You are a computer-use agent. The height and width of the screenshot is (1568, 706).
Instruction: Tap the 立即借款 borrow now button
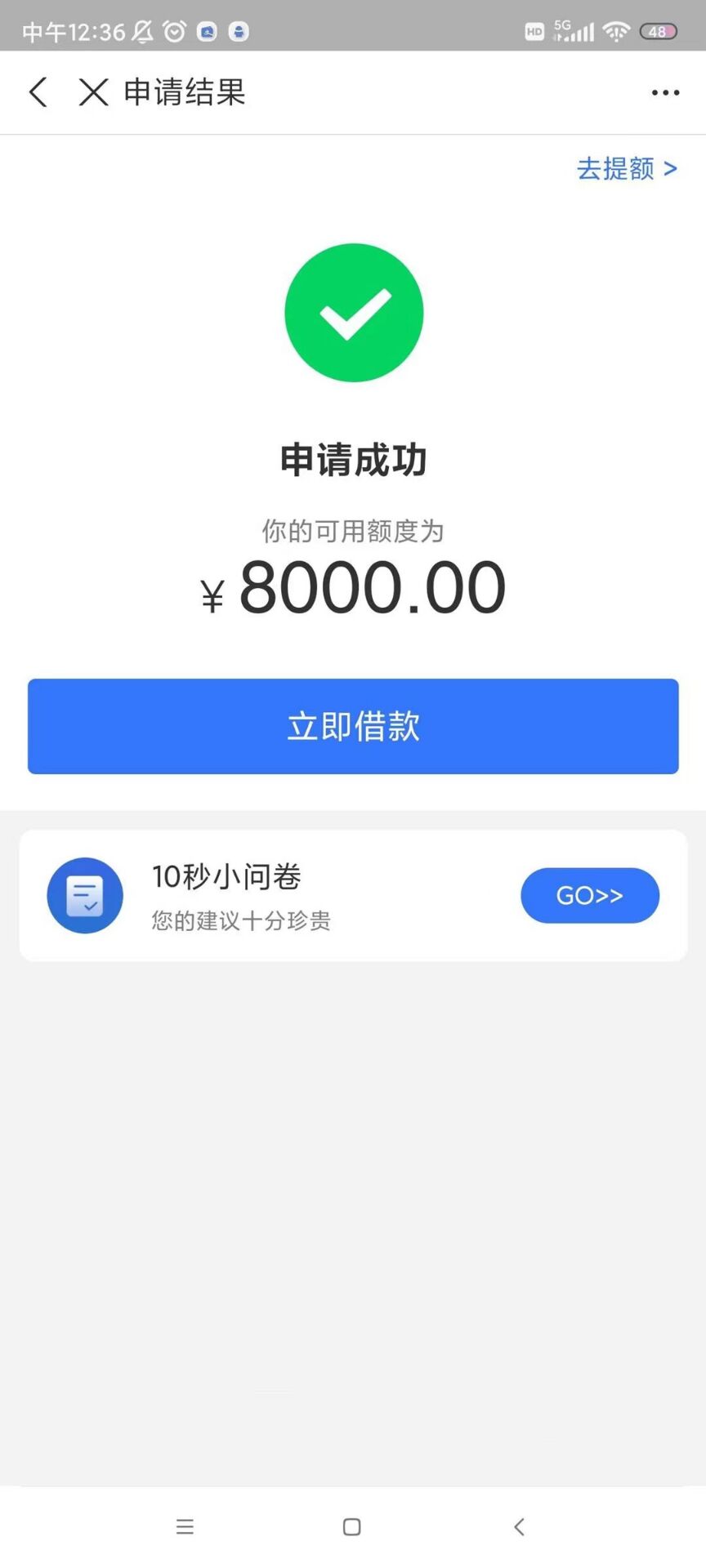pos(353,726)
